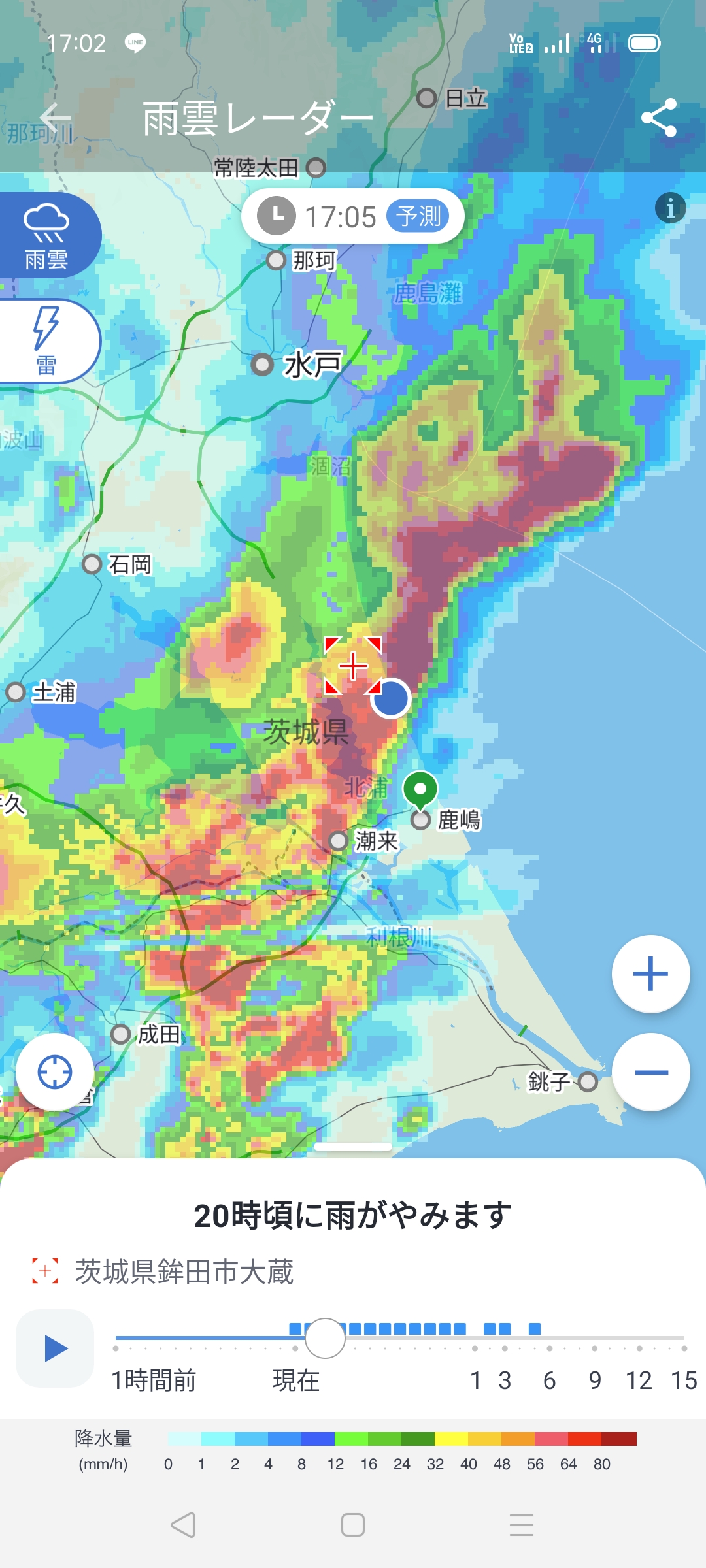Screen dimensions: 706x1568
Task: Tap the system back button
Action: click(x=183, y=1525)
